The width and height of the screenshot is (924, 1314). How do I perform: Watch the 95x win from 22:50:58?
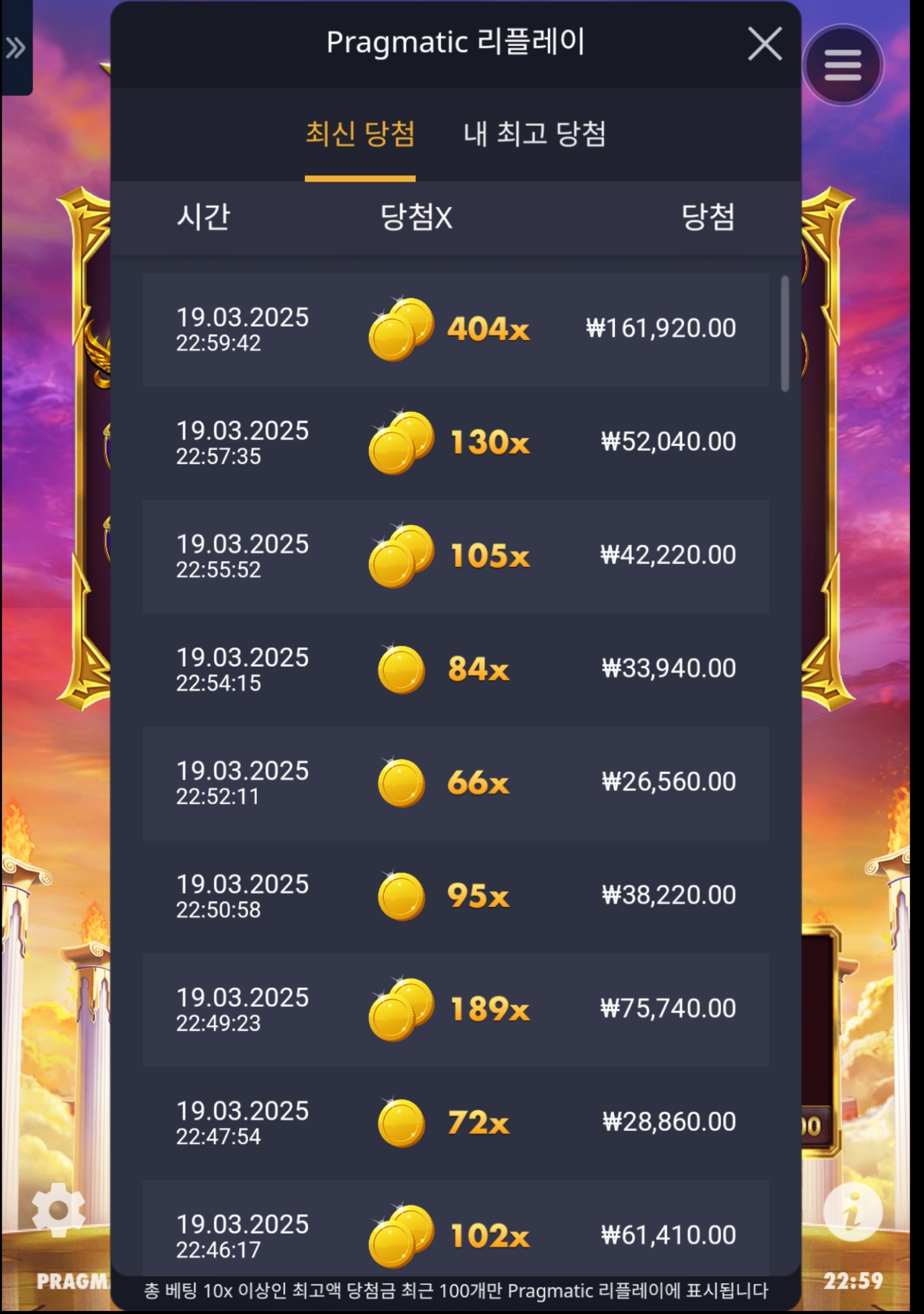pos(455,896)
